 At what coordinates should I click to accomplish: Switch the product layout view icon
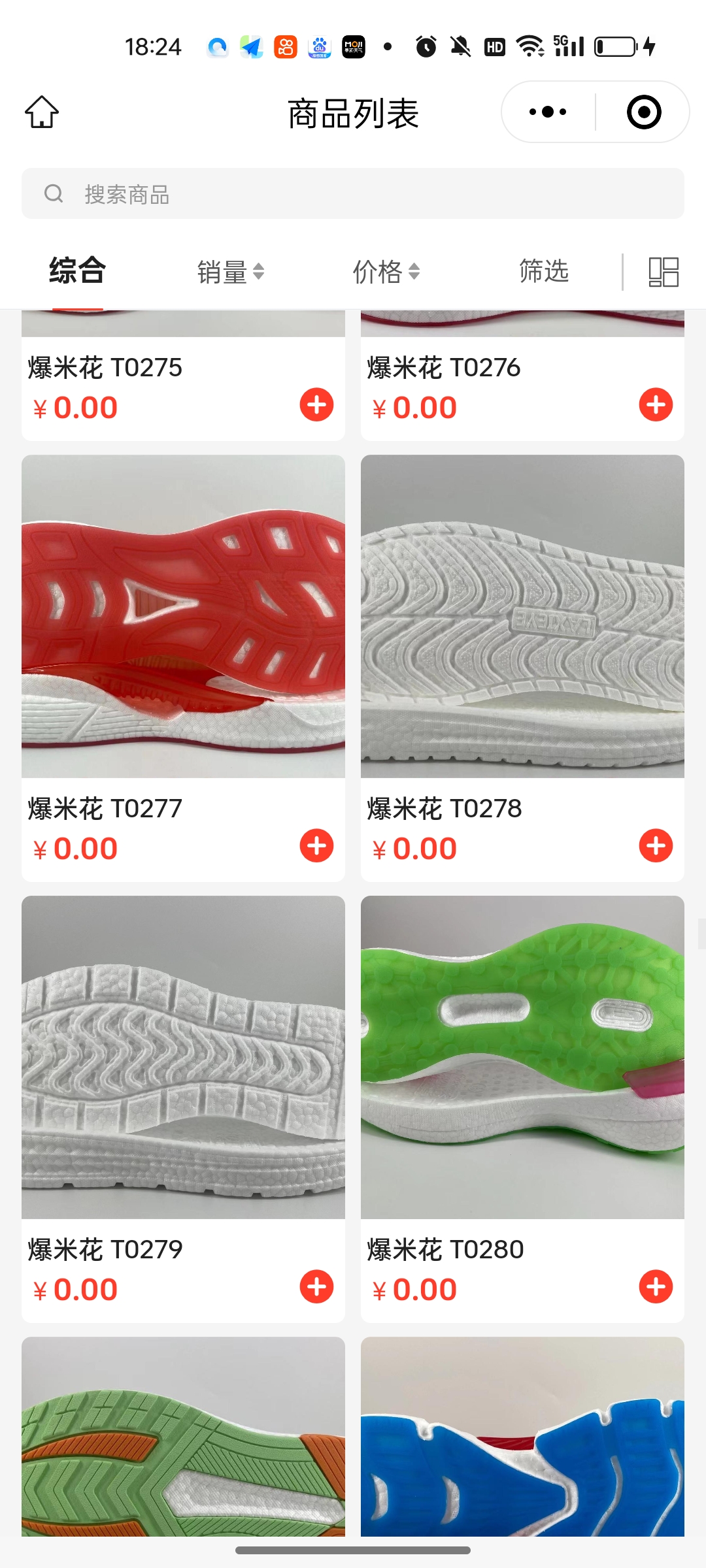tap(663, 272)
